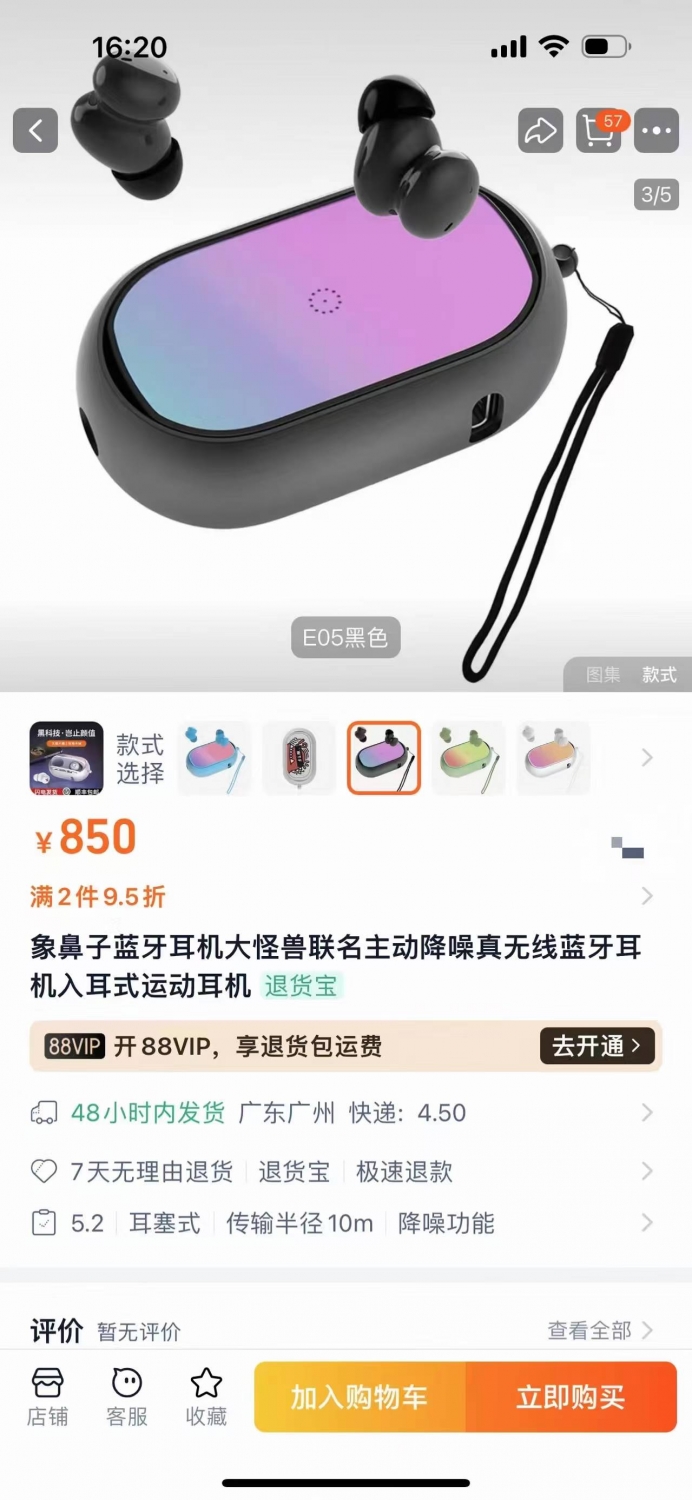Switch to the 款式 style tab
The height and width of the screenshot is (1500, 692).
click(659, 675)
